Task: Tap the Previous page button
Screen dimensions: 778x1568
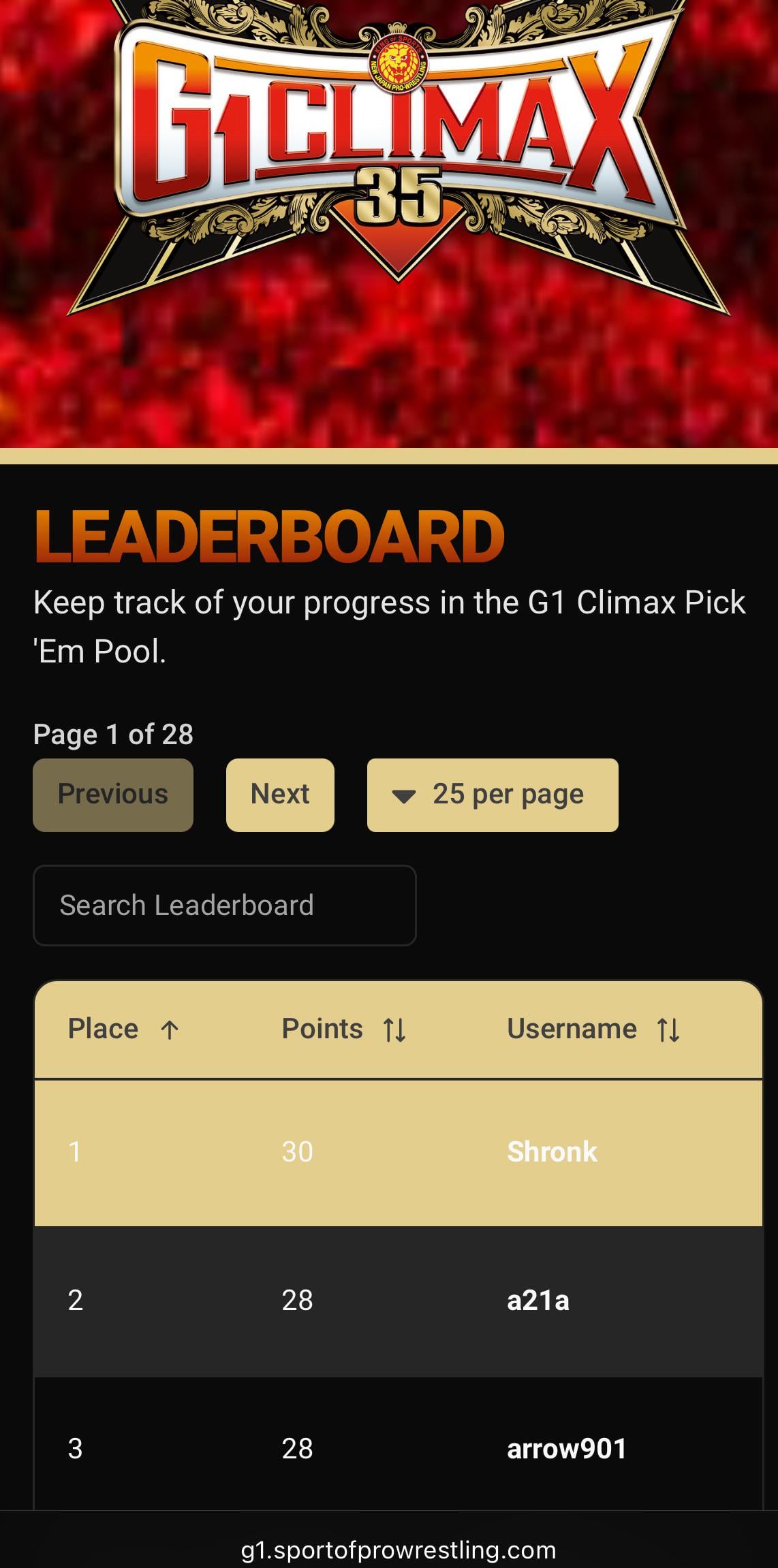Action: coord(113,795)
